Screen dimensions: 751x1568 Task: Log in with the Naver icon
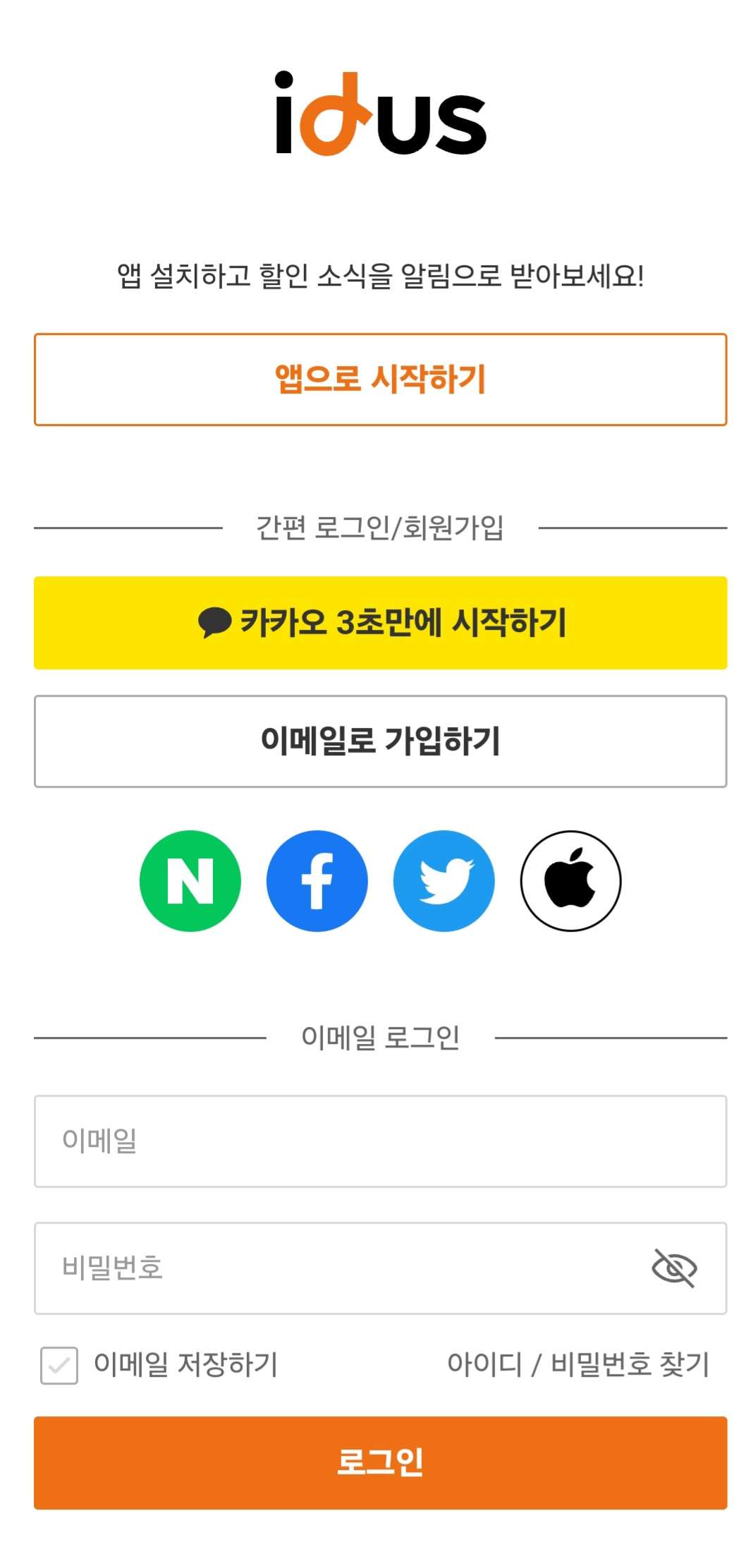click(x=190, y=881)
